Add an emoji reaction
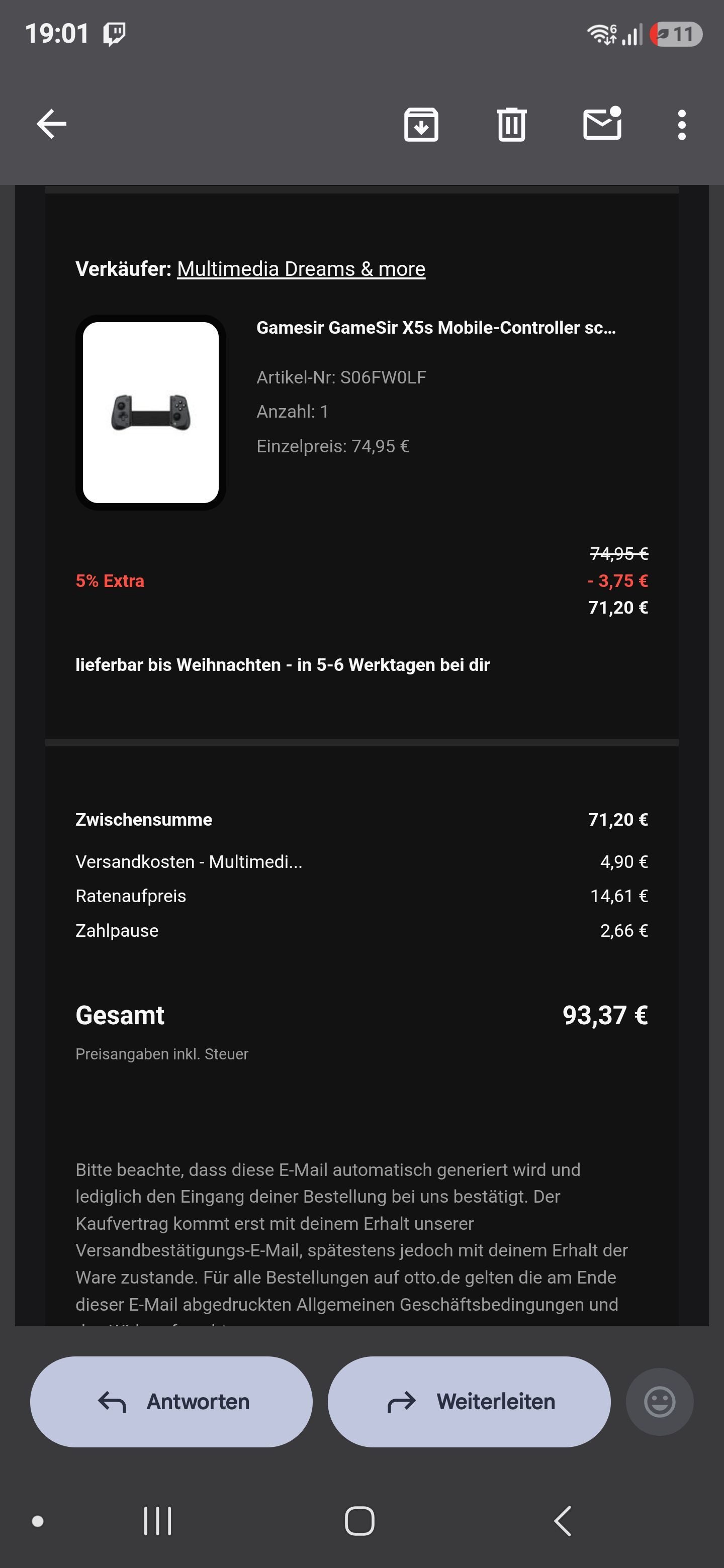The width and height of the screenshot is (724, 1568). [660, 1401]
